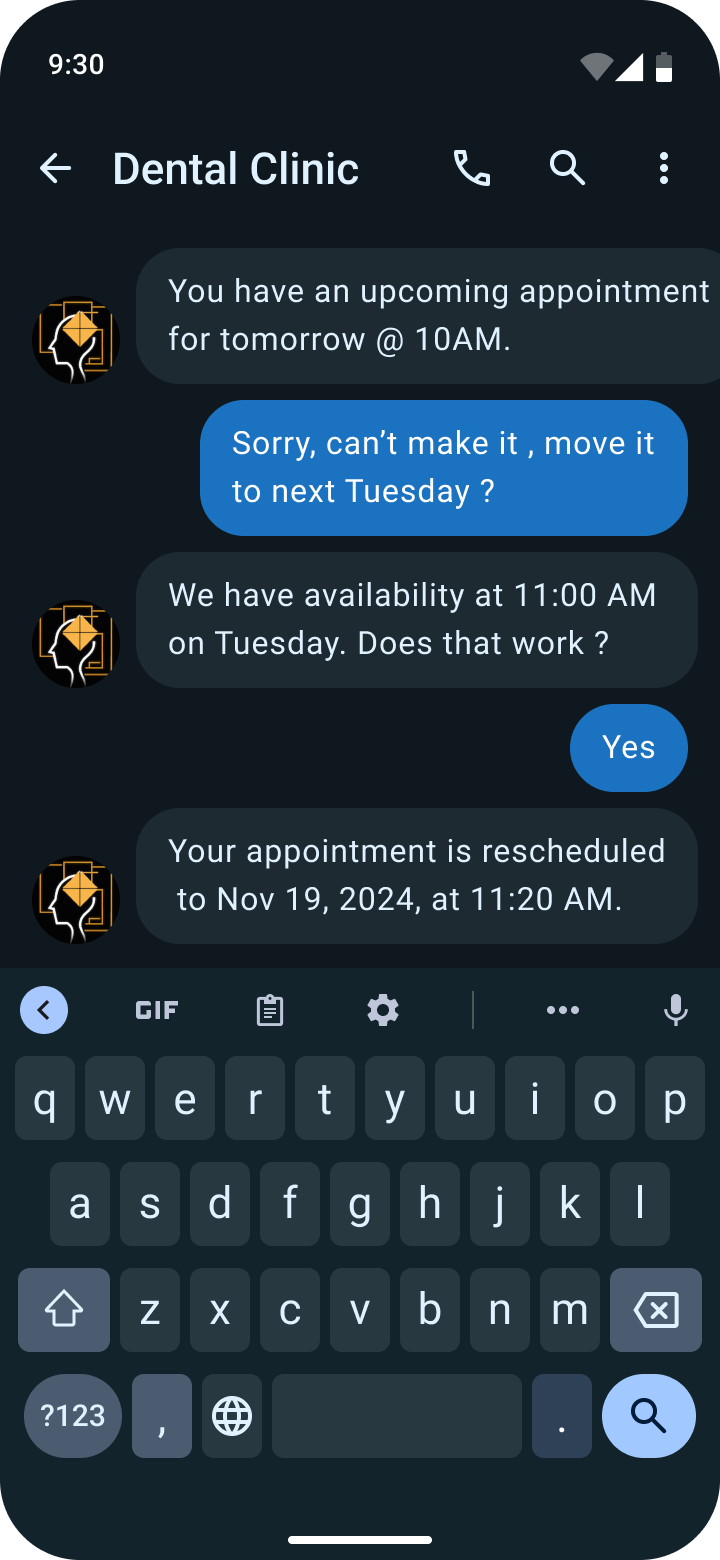
Task: Switch to numbers with the ?123 key
Action: pyautogui.click(x=71, y=1415)
